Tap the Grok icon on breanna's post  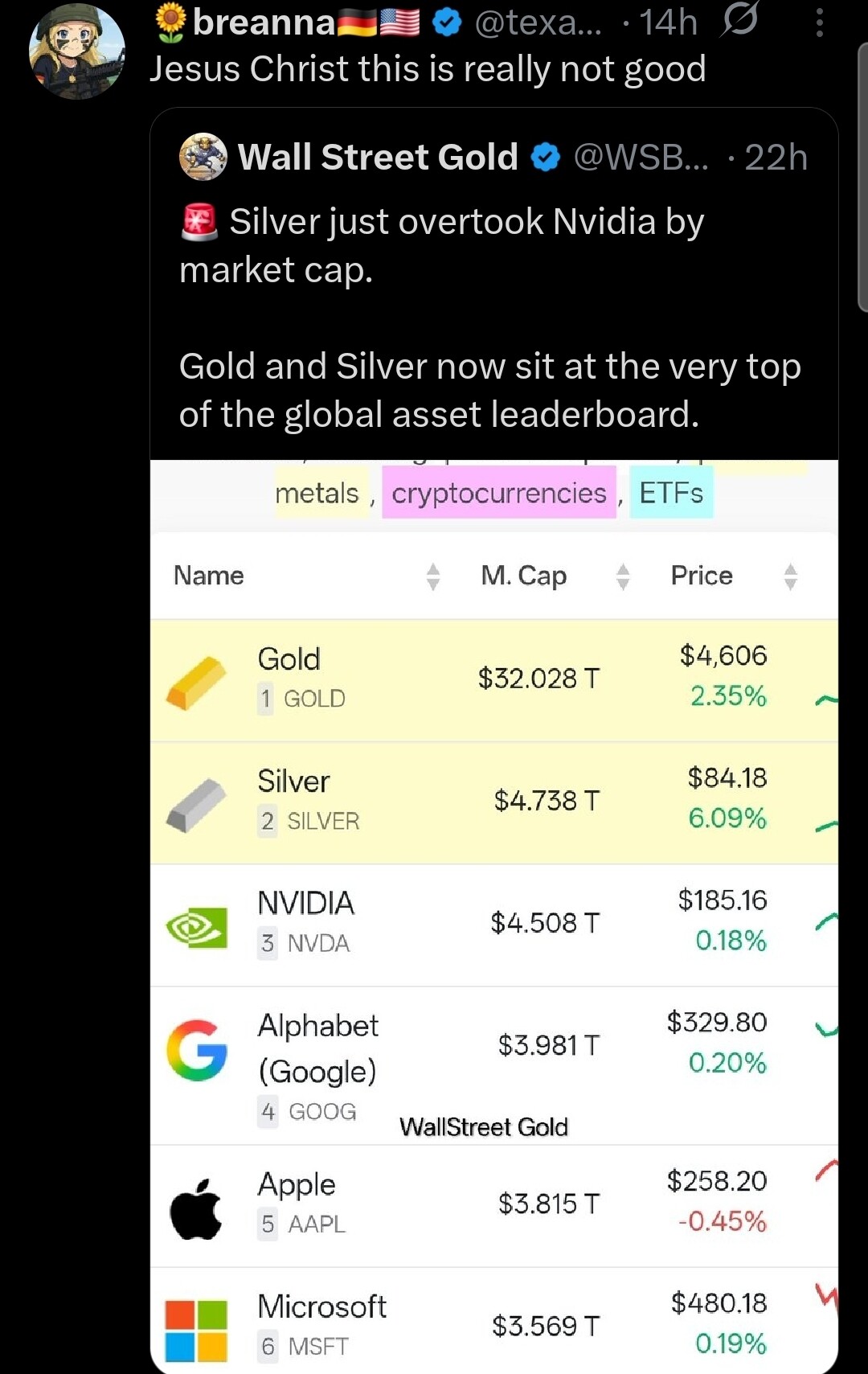[739, 20]
